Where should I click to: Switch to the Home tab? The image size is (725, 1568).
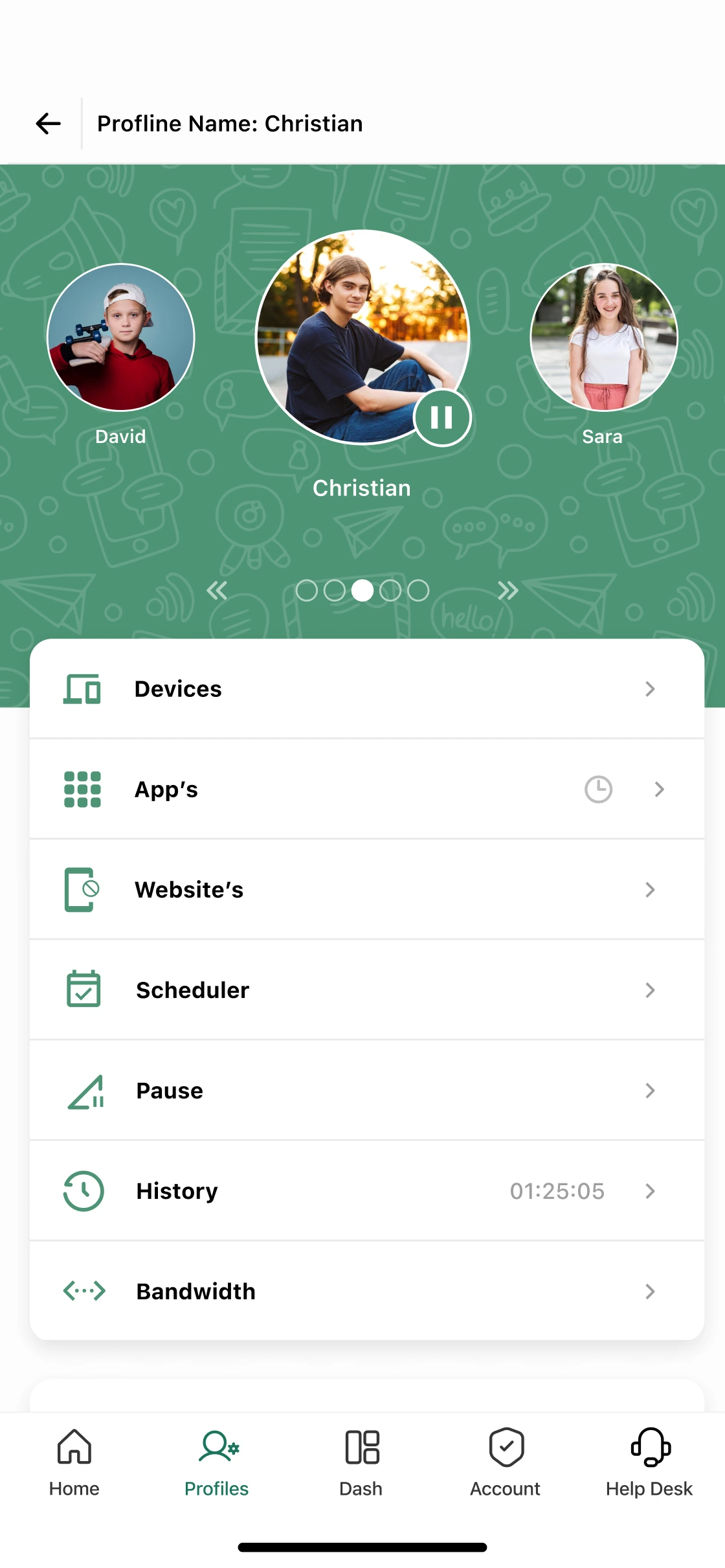coord(74,1462)
